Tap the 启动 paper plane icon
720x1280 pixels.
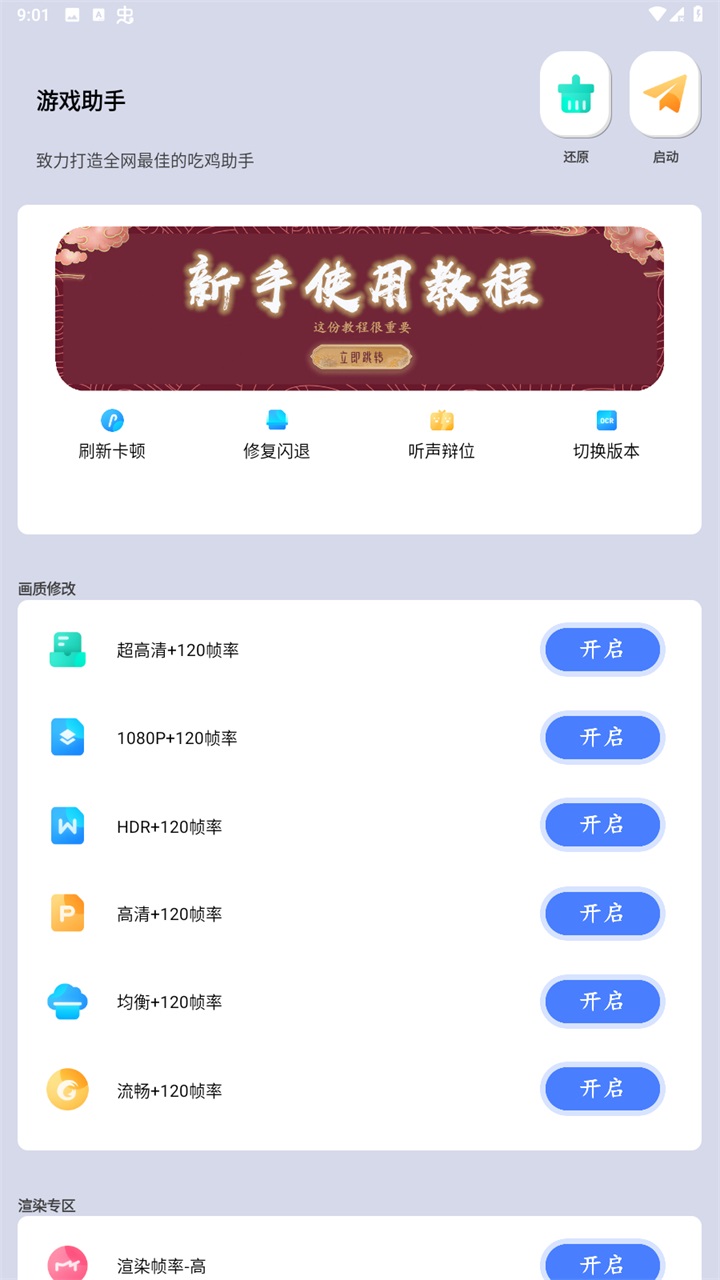click(x=665, y=93)
